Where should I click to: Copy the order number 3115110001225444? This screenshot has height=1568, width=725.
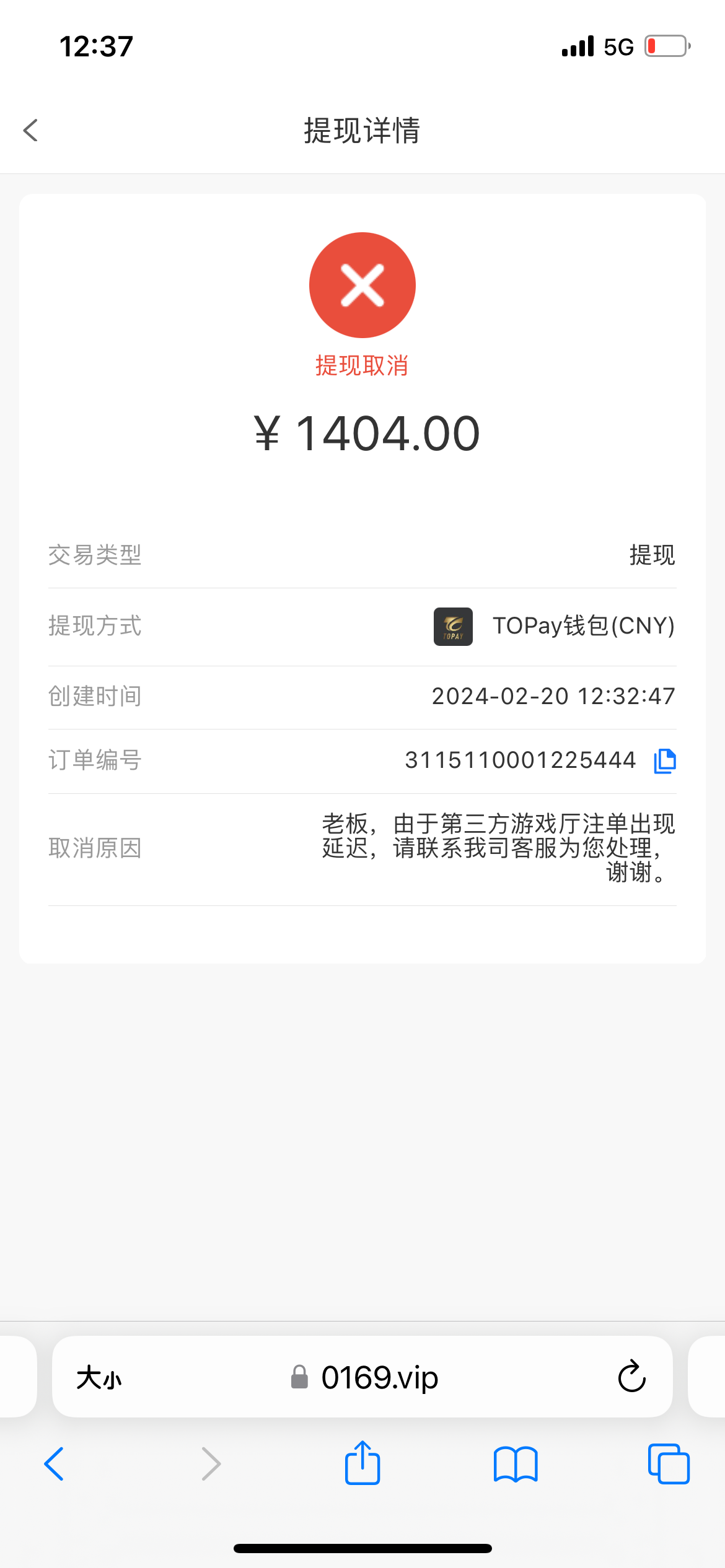[x=665, y=760]
